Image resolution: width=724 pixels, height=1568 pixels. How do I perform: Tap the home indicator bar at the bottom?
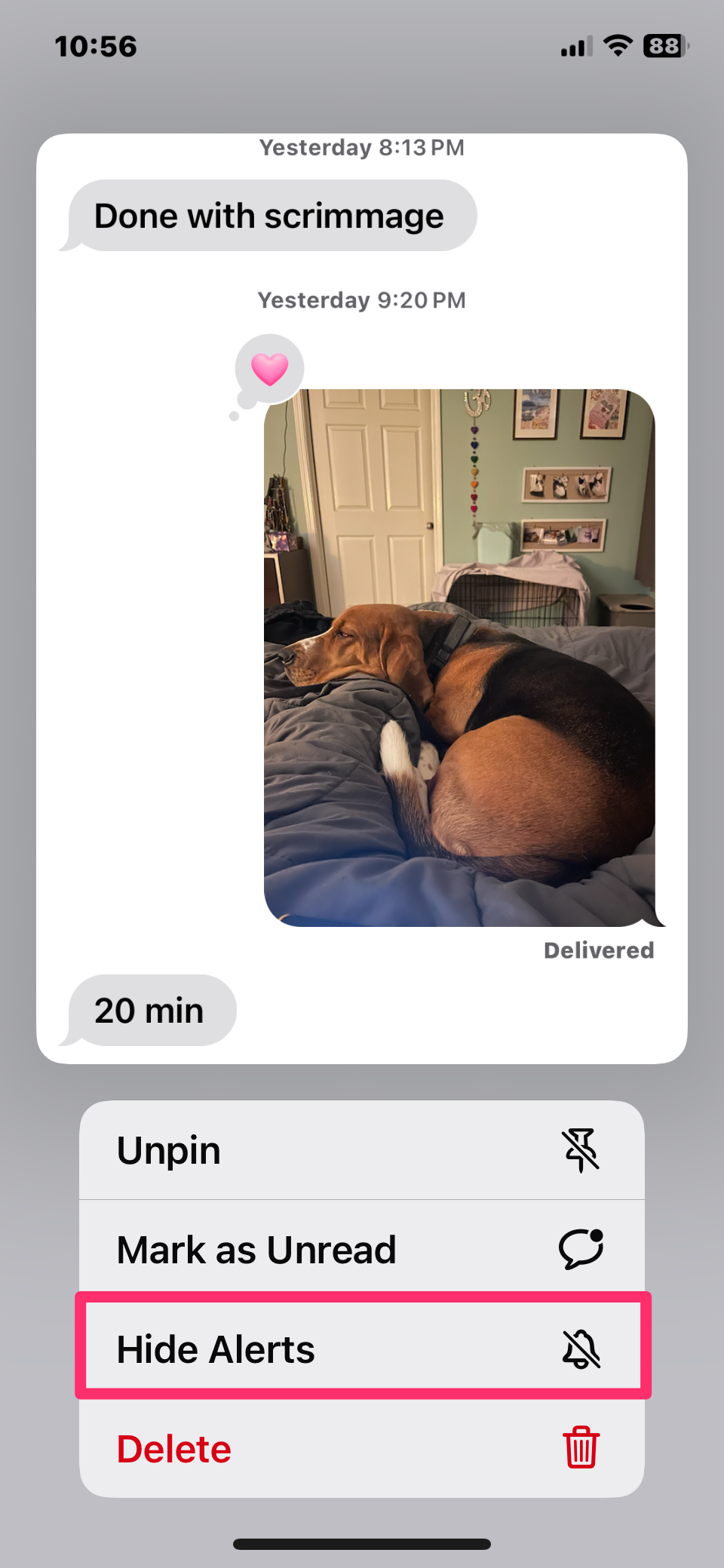[x=361, y=1542]
